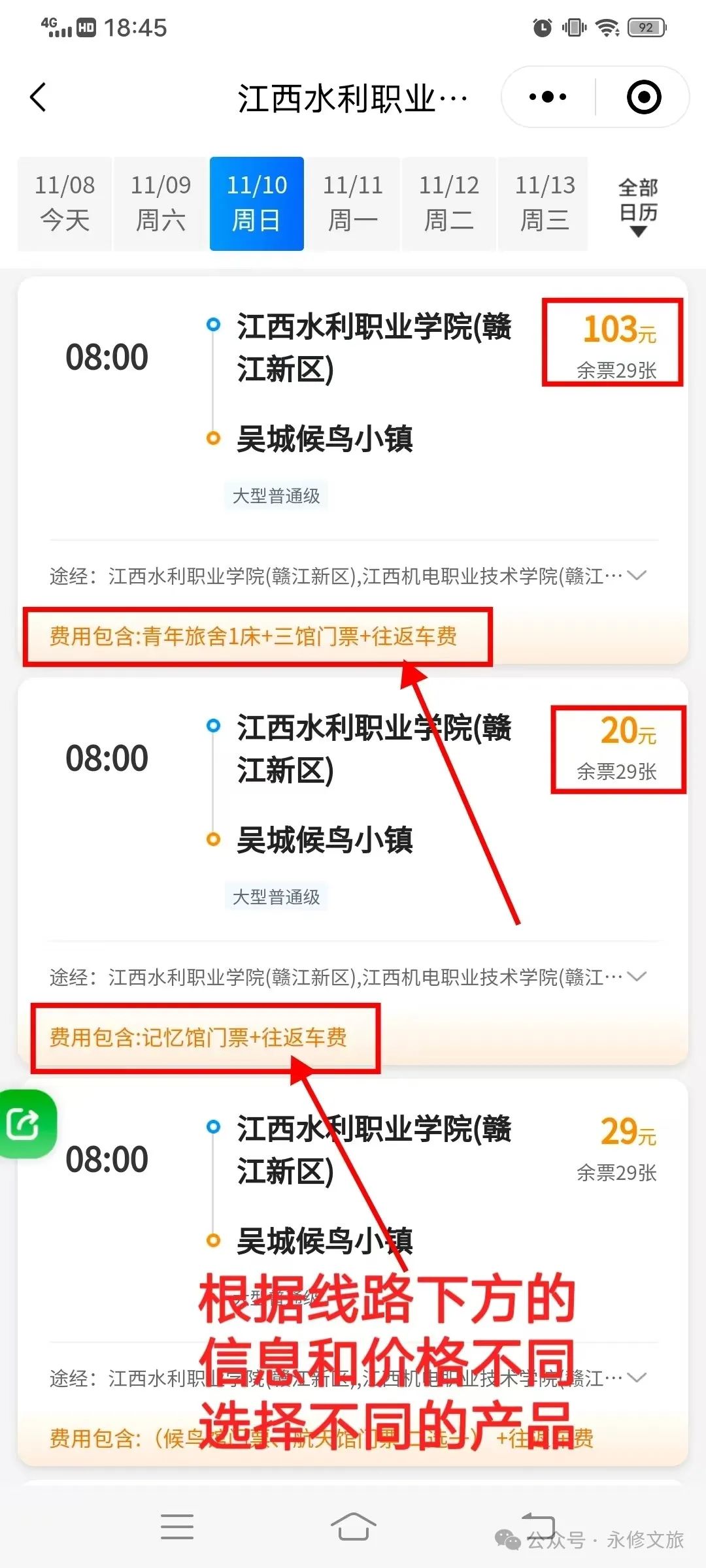Open the system recent apps menu
The image size is (706, 1568).
click(x=177, y=1527)
